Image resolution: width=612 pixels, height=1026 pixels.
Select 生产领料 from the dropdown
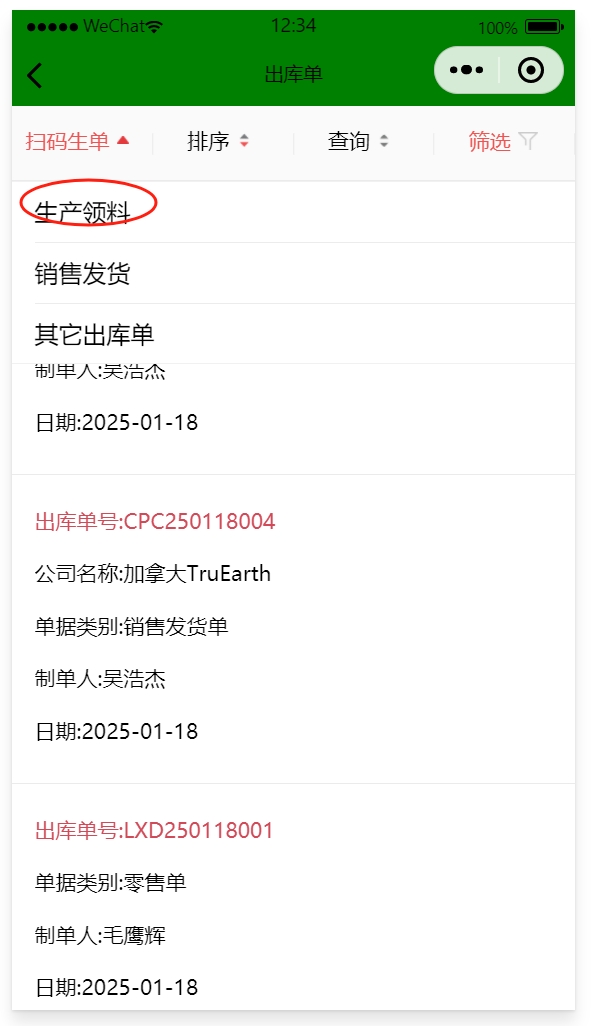click(83, 211)
